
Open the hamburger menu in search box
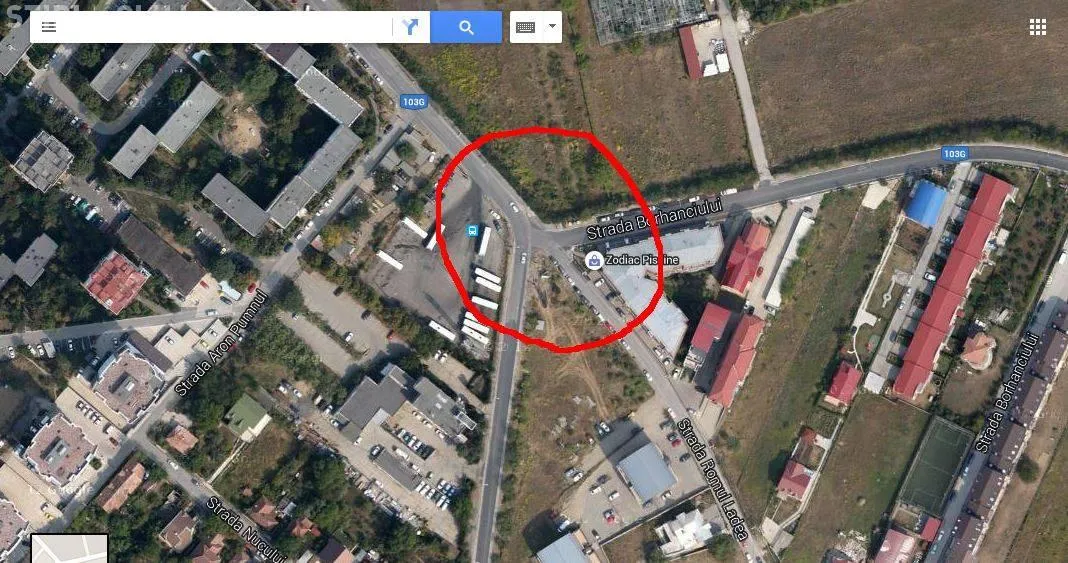coord(48,27)
